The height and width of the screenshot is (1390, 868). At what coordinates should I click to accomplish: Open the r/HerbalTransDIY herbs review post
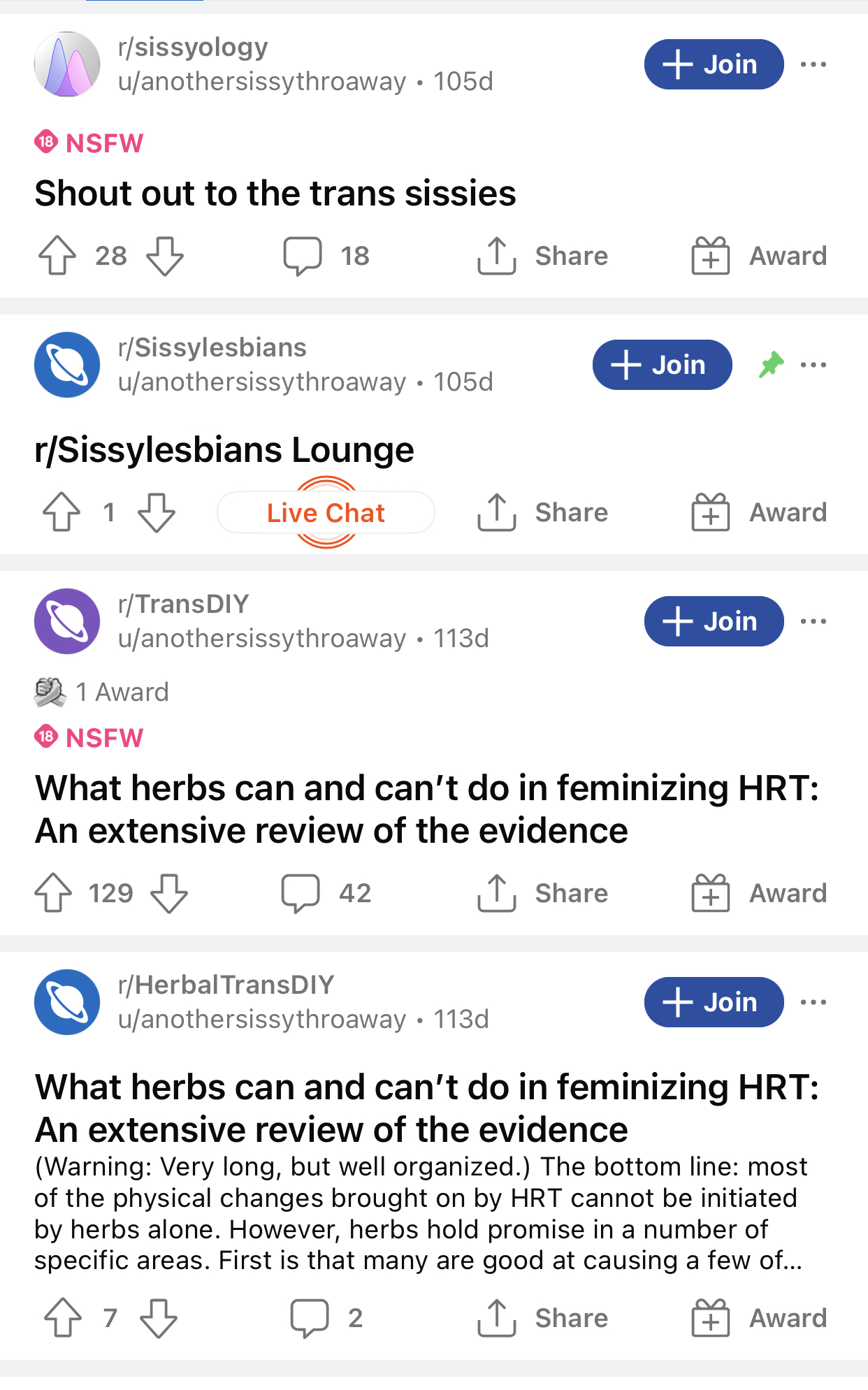pyautogui.click(x=426, y=1108)
